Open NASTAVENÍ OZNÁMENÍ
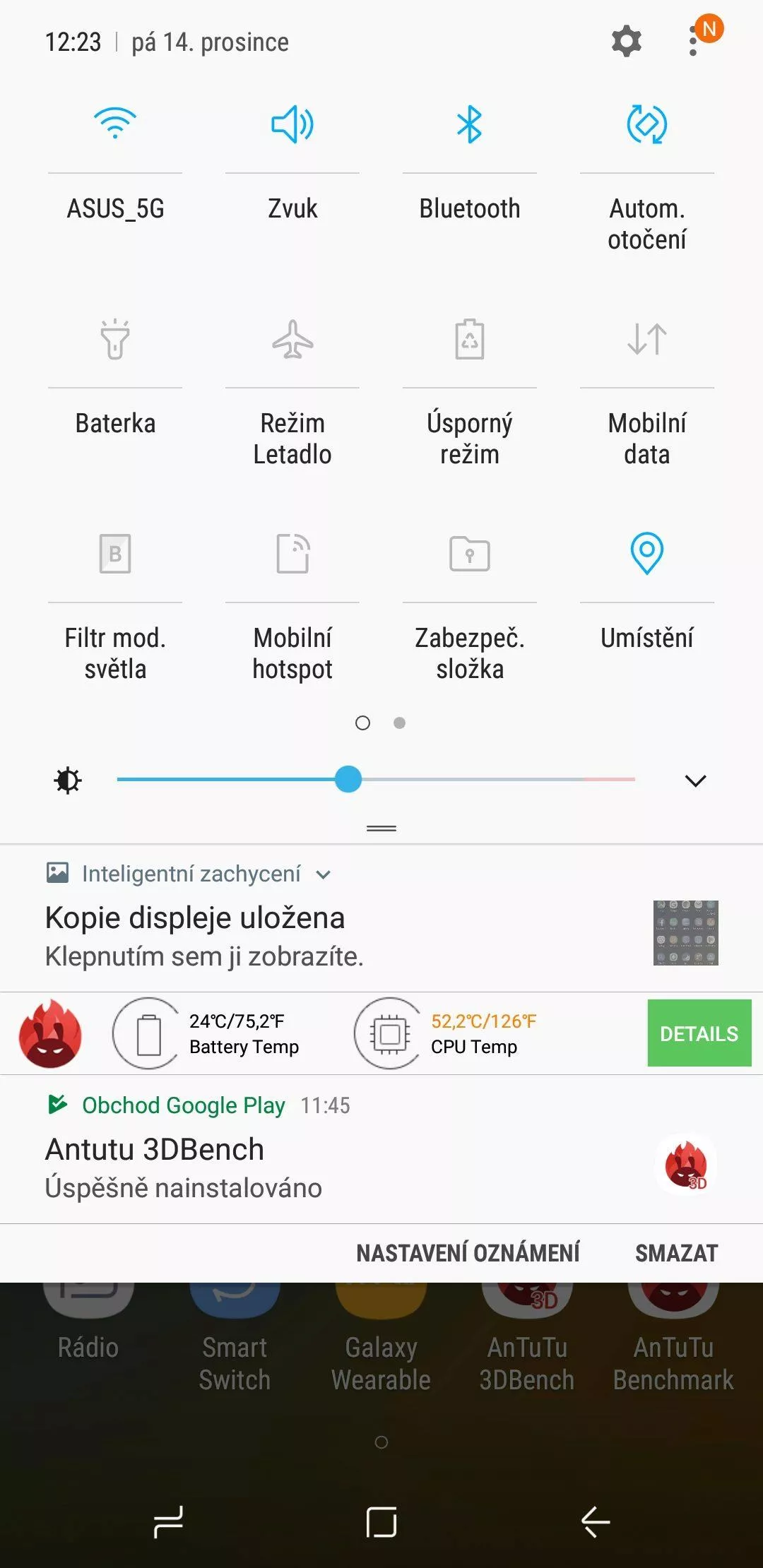The height and width of the screenshot is (1568, 763). click(468, 1253)
